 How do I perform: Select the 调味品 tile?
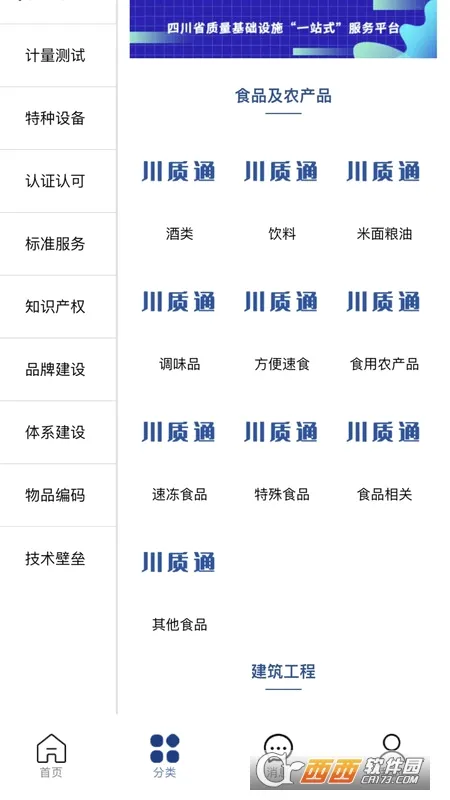pos(179,327)
